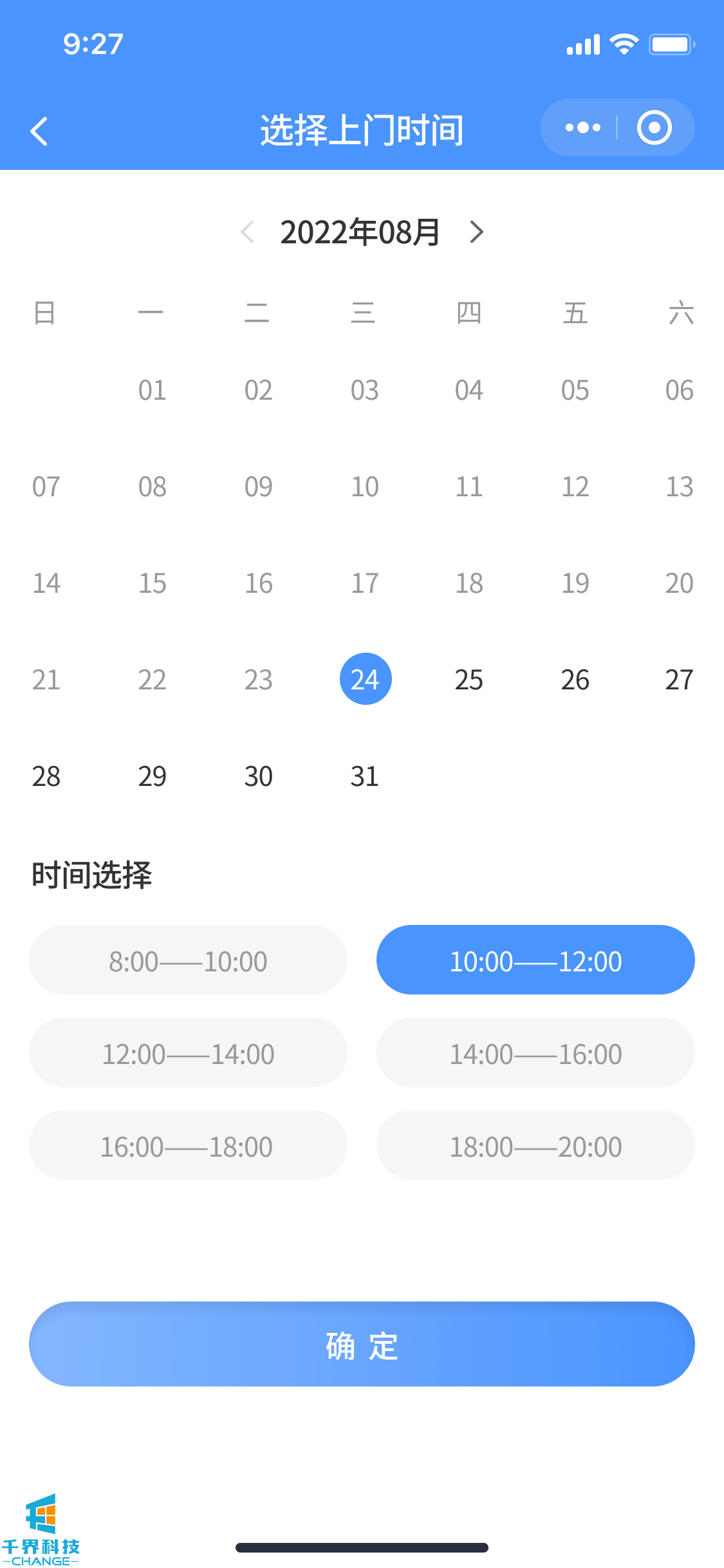Pick the 27th on the calendar
The width and height of the screenshot is (724, 1568).
pos(679,680)
